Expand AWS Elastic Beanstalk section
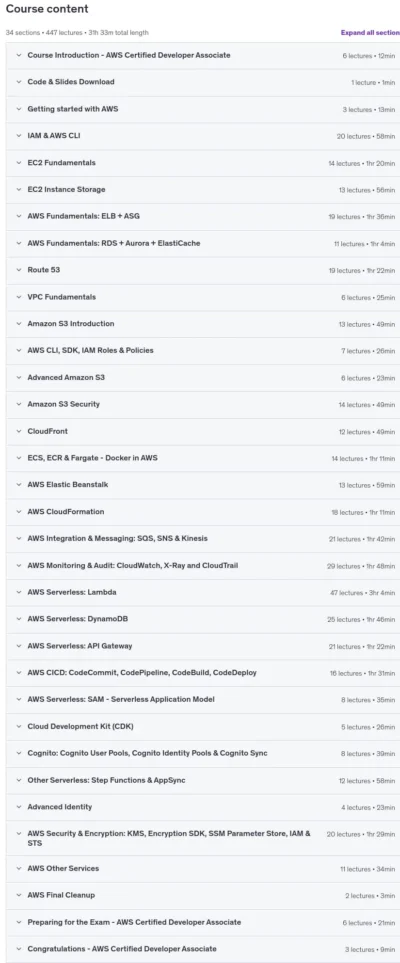400x963 pixels. tap(203, 485)
